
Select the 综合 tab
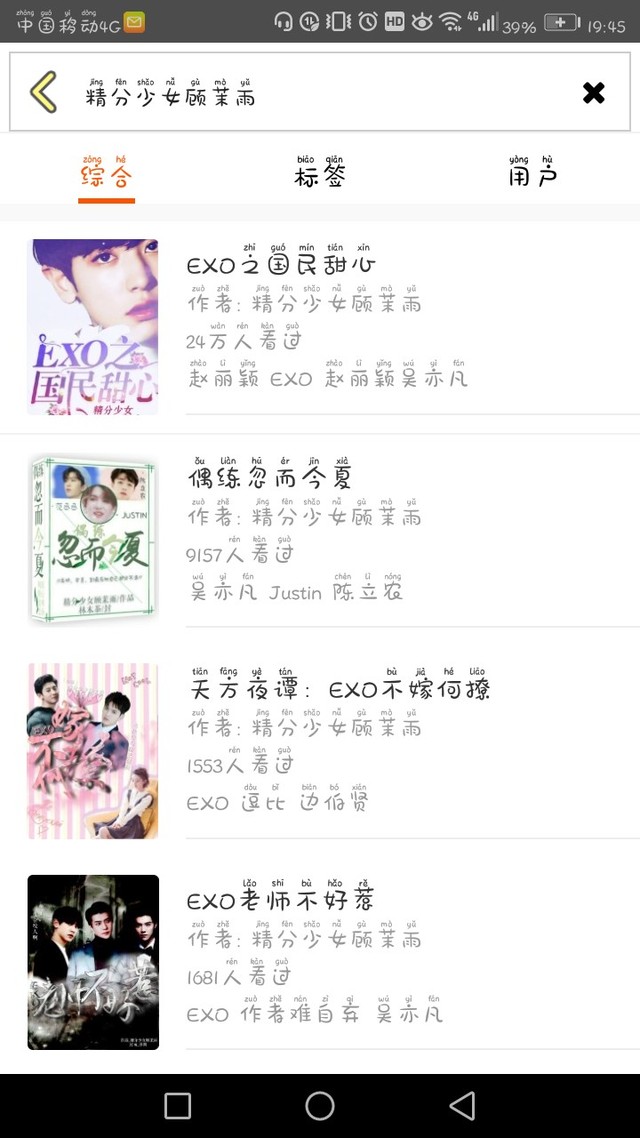pyautogui.click(x=106, y=172)
